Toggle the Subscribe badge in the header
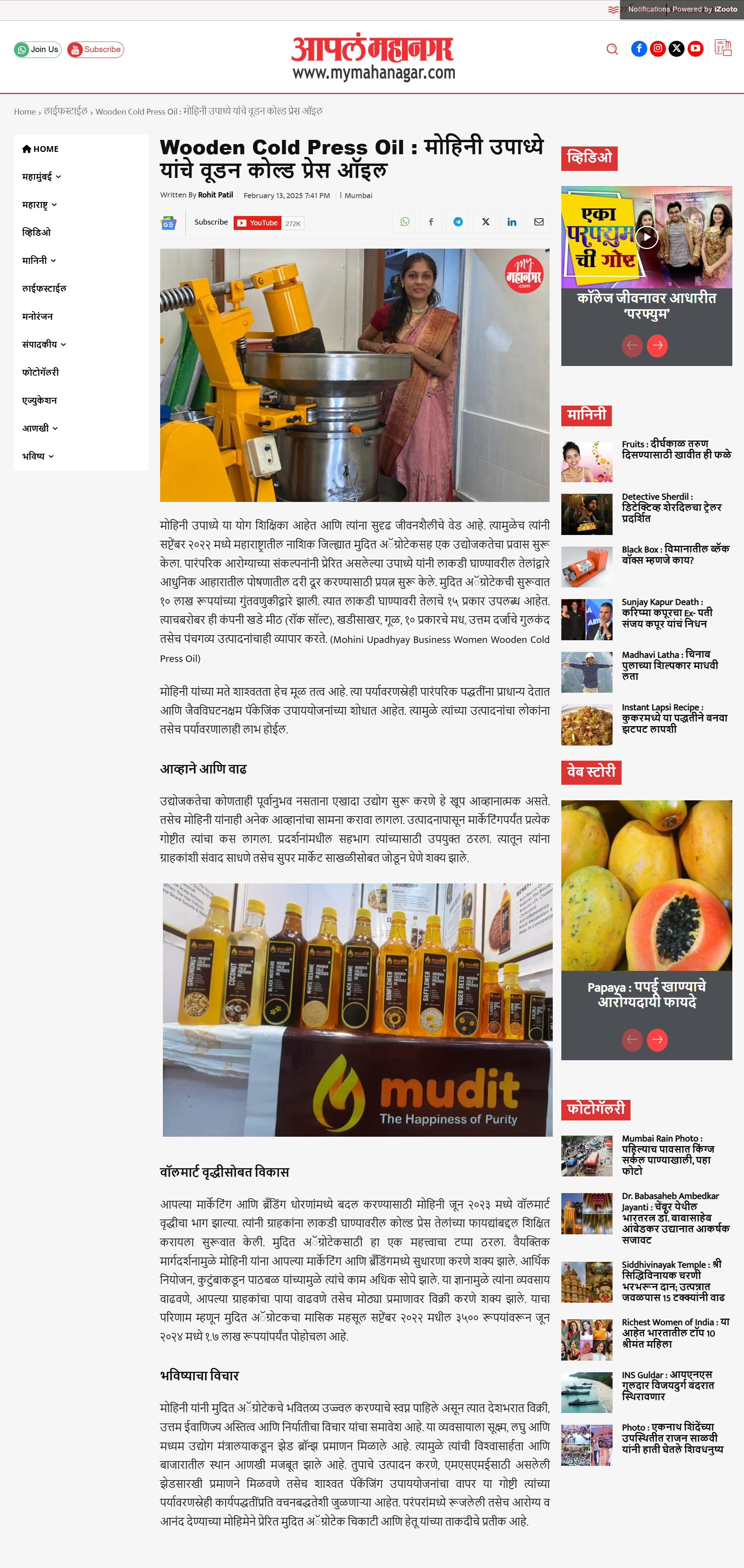 tap(95, 49)
